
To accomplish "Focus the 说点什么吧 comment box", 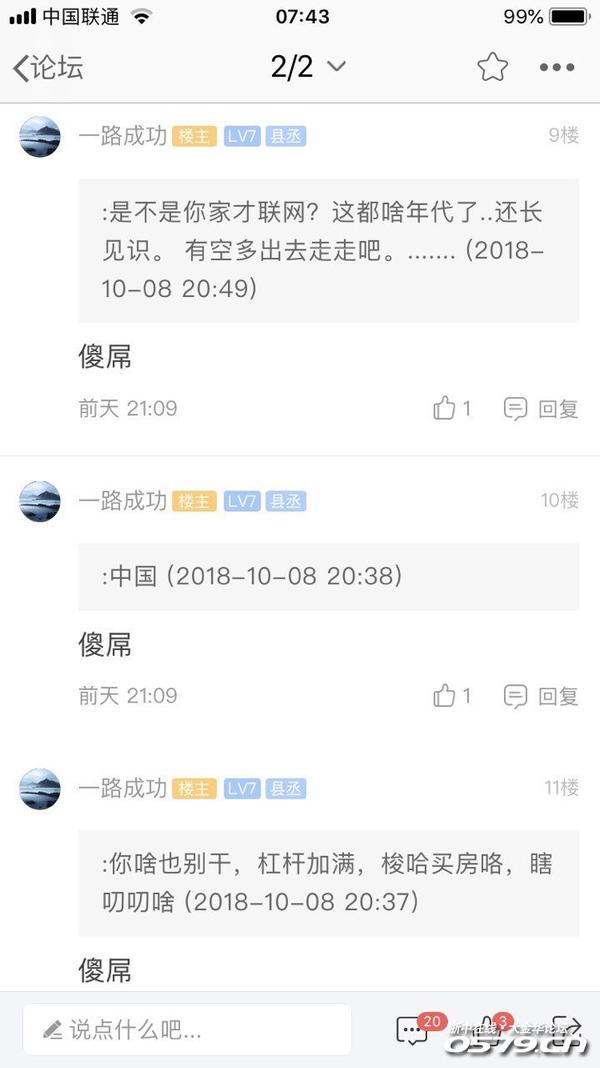I will click(x=187, y=1029).
